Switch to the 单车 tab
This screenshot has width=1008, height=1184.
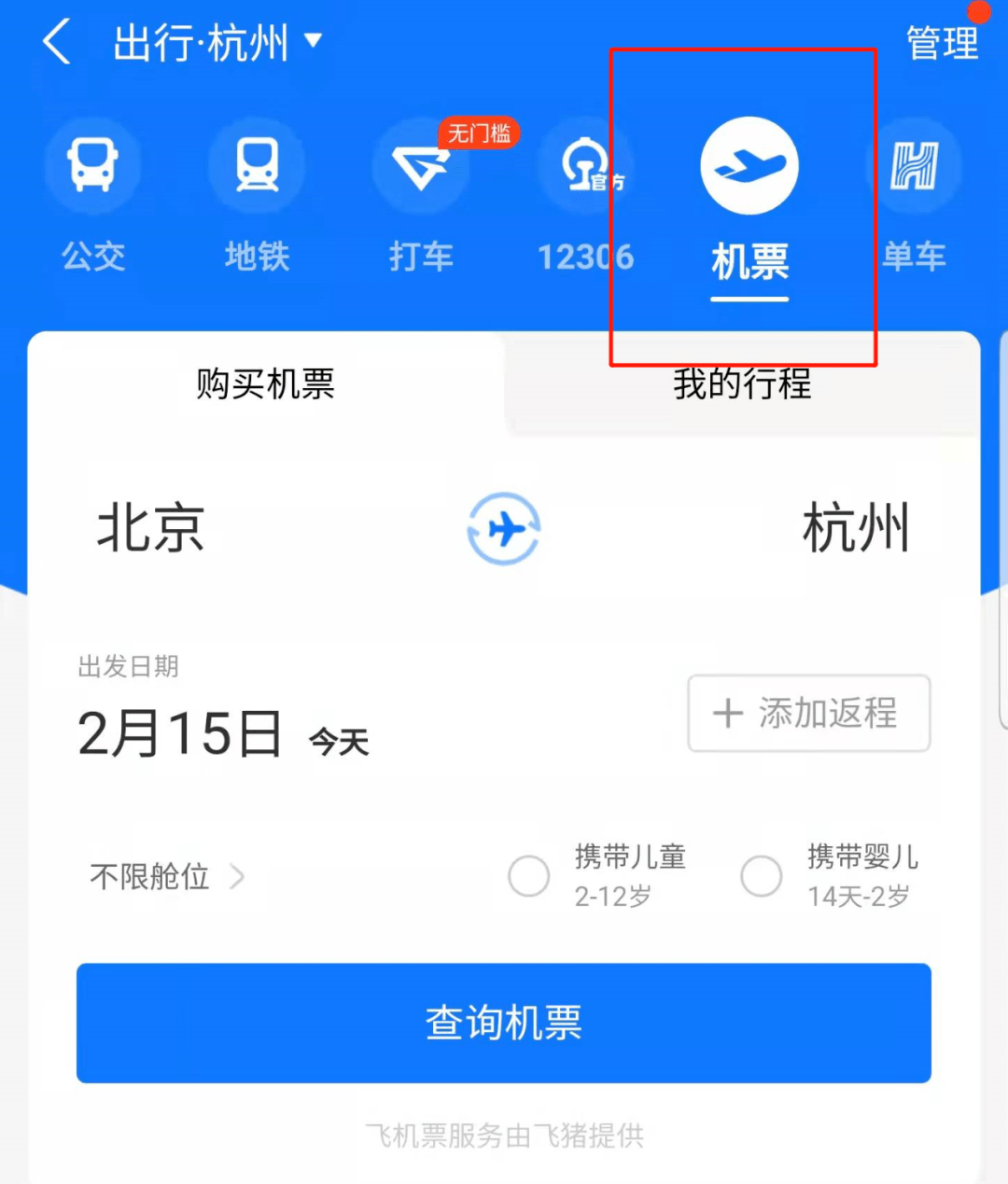click(914, 196)
